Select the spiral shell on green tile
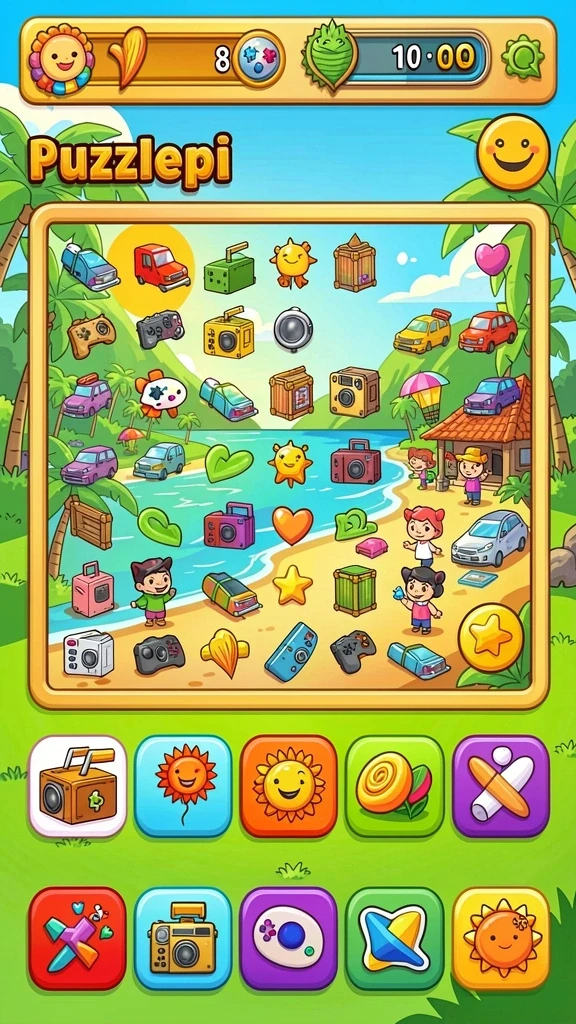576x1024 pixels. tap(394, 786)
